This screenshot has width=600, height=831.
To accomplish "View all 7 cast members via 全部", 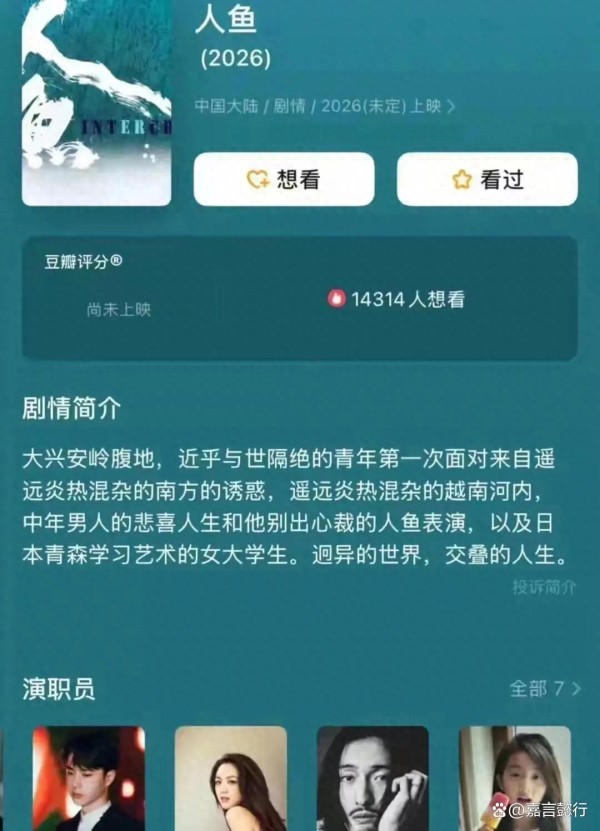I will [x=544, y=688].
